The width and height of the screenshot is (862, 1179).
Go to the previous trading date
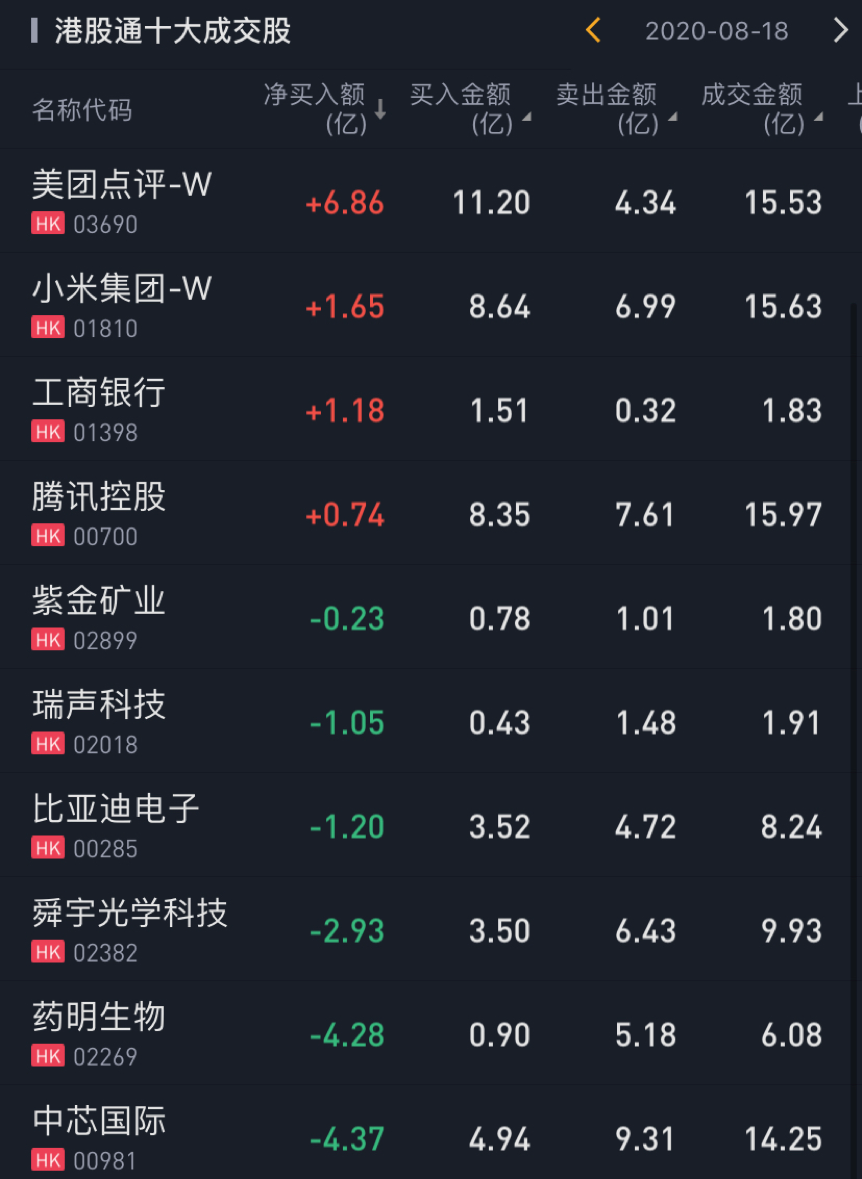[593, 31]
